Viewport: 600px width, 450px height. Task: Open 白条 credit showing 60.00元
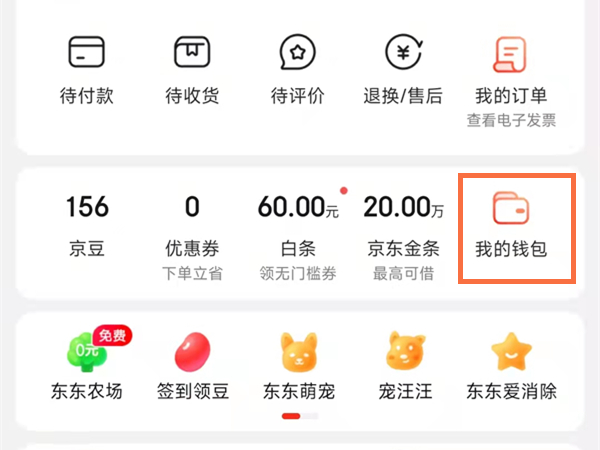(298, 230)
